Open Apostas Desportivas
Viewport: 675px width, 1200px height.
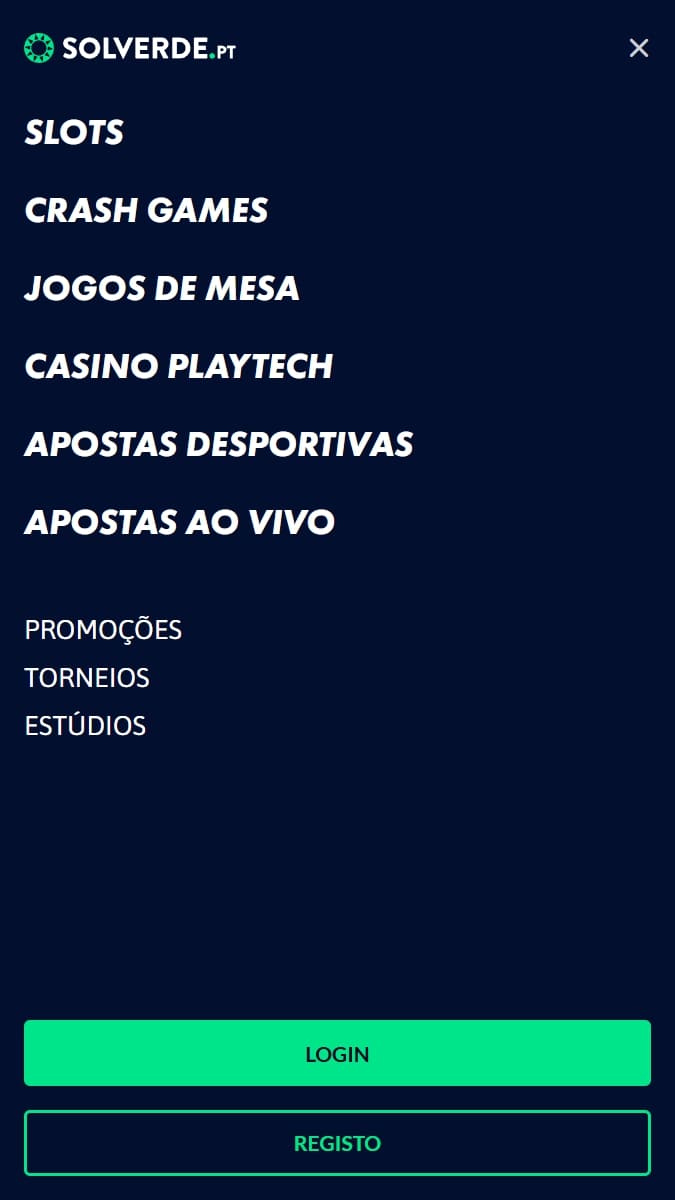click(x=218, y=444)
